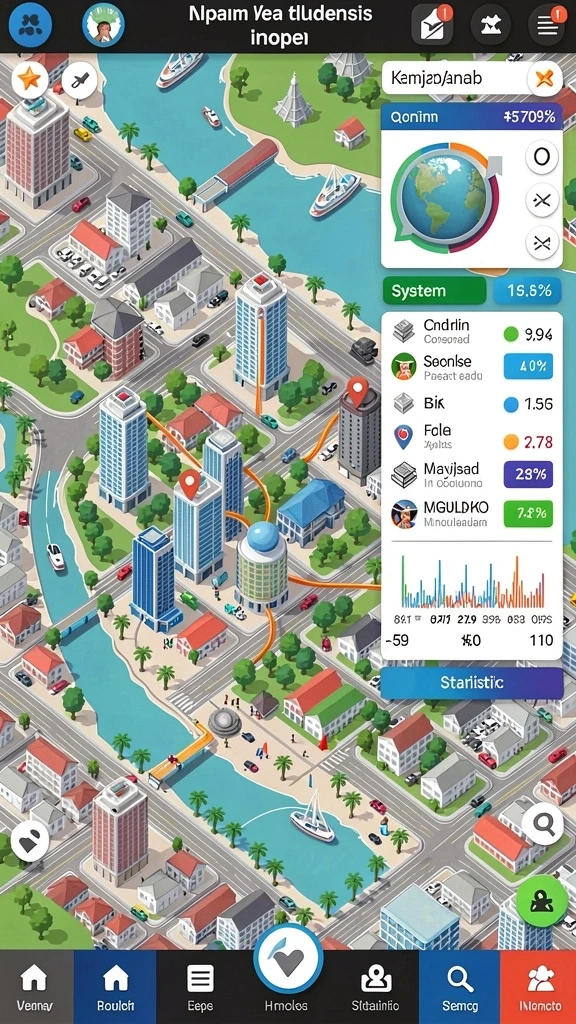Close the Kamjad/anab panel
576x1024 pixels.
coord(544,79)
